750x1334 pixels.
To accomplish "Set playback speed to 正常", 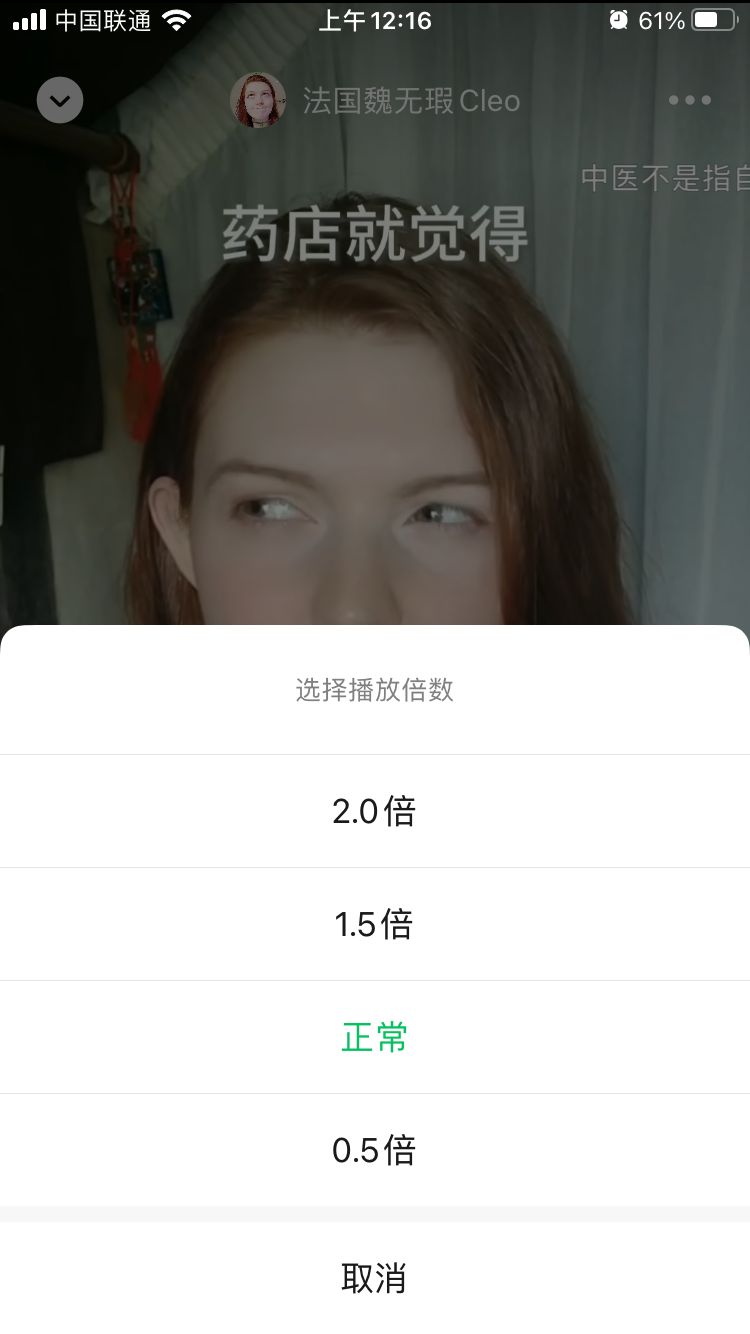I will [375, 1037].
